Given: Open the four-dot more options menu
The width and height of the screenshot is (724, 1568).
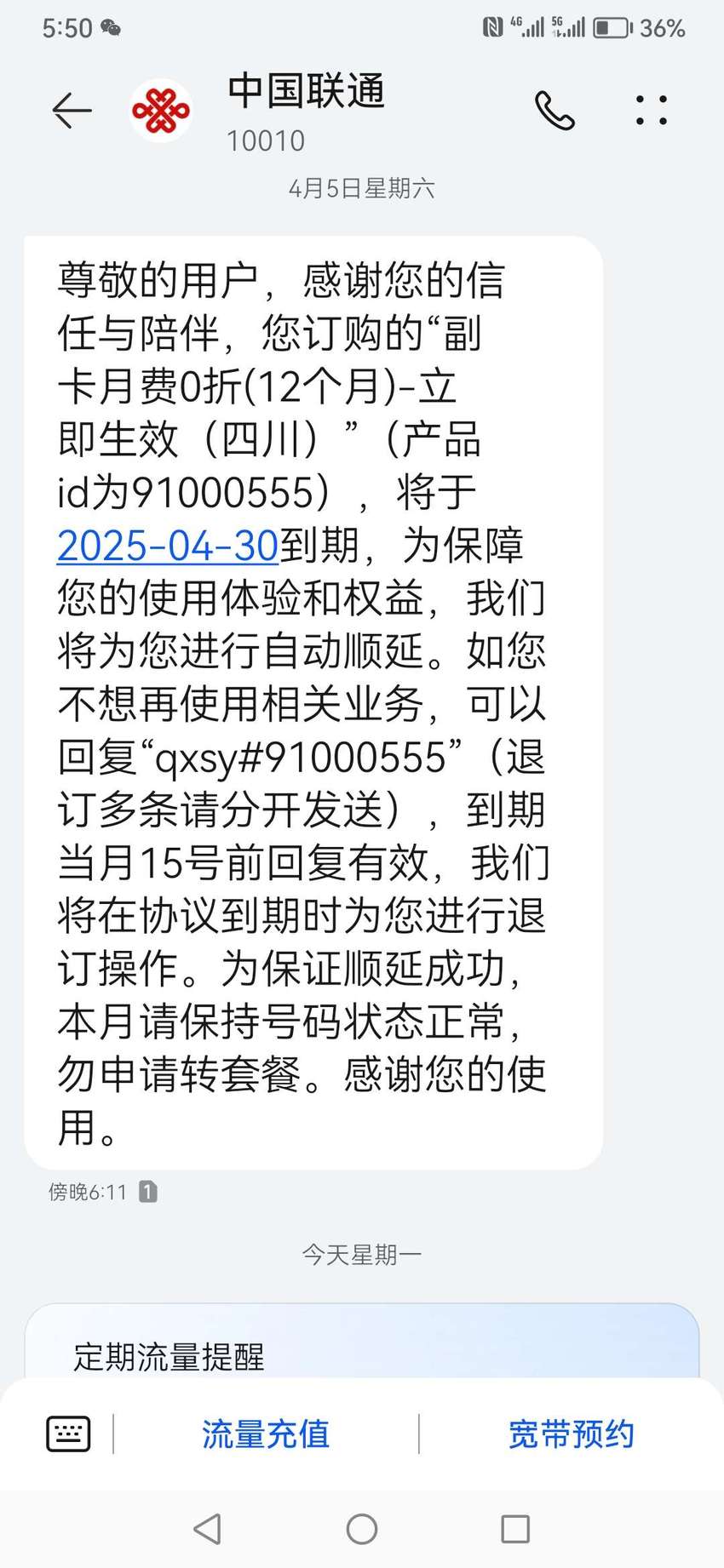Looking at the screenshot, I should pos(652,111).
